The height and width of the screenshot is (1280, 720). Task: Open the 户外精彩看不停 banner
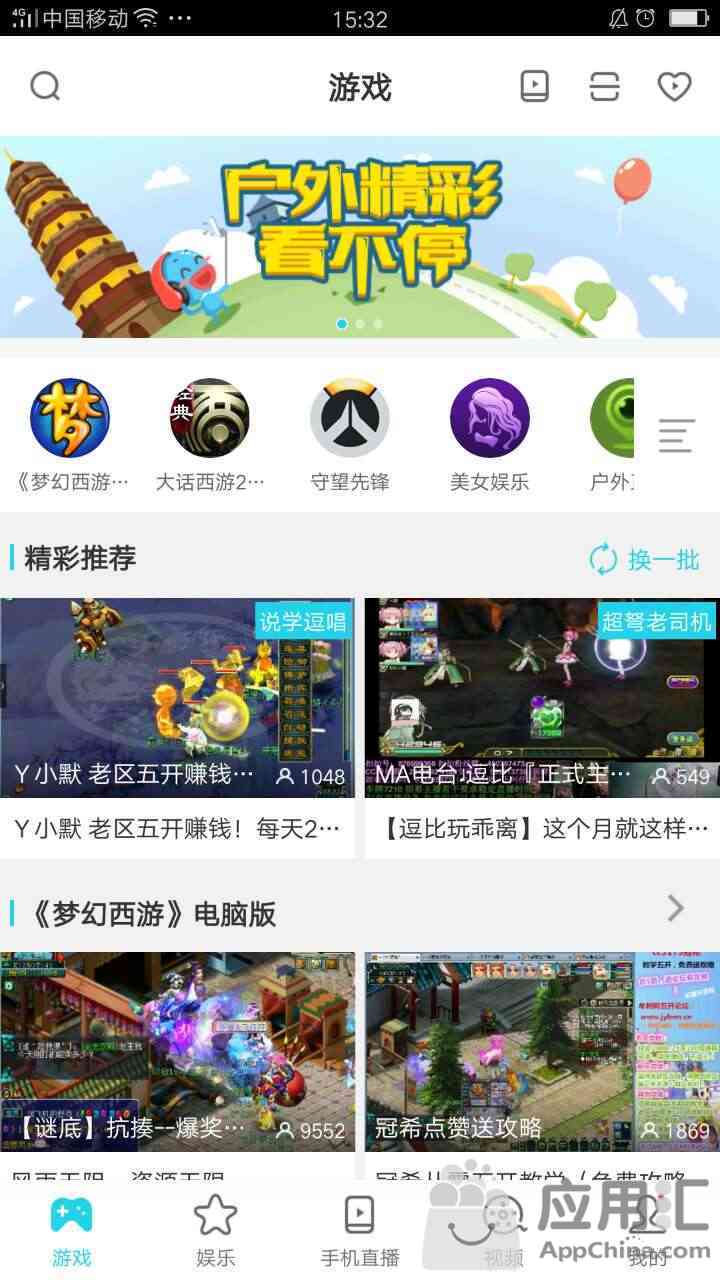[x=360, y=237]
